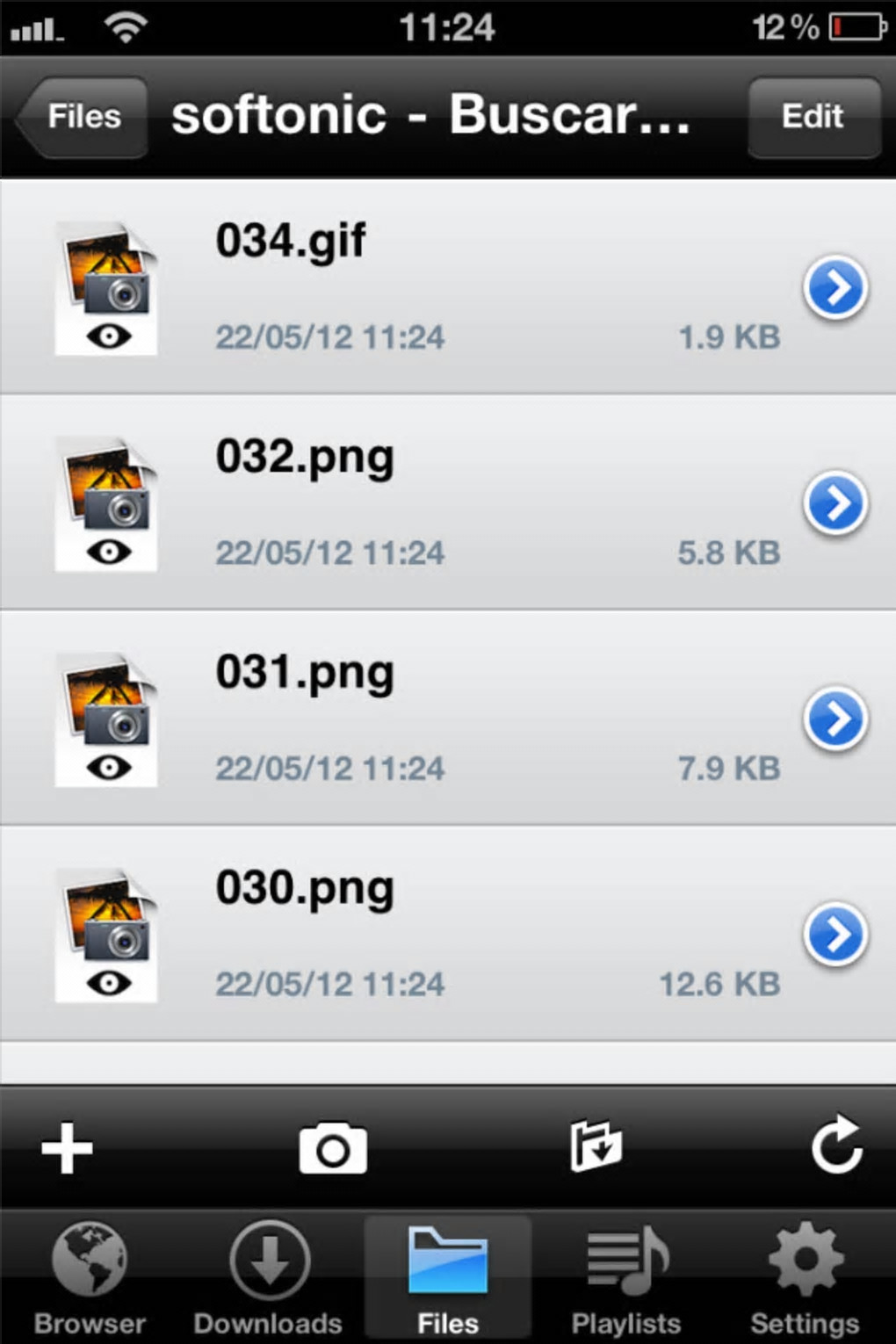Open the camera toolbar icon
The height and width of the screenshot is (1344, 896).
333,1148
